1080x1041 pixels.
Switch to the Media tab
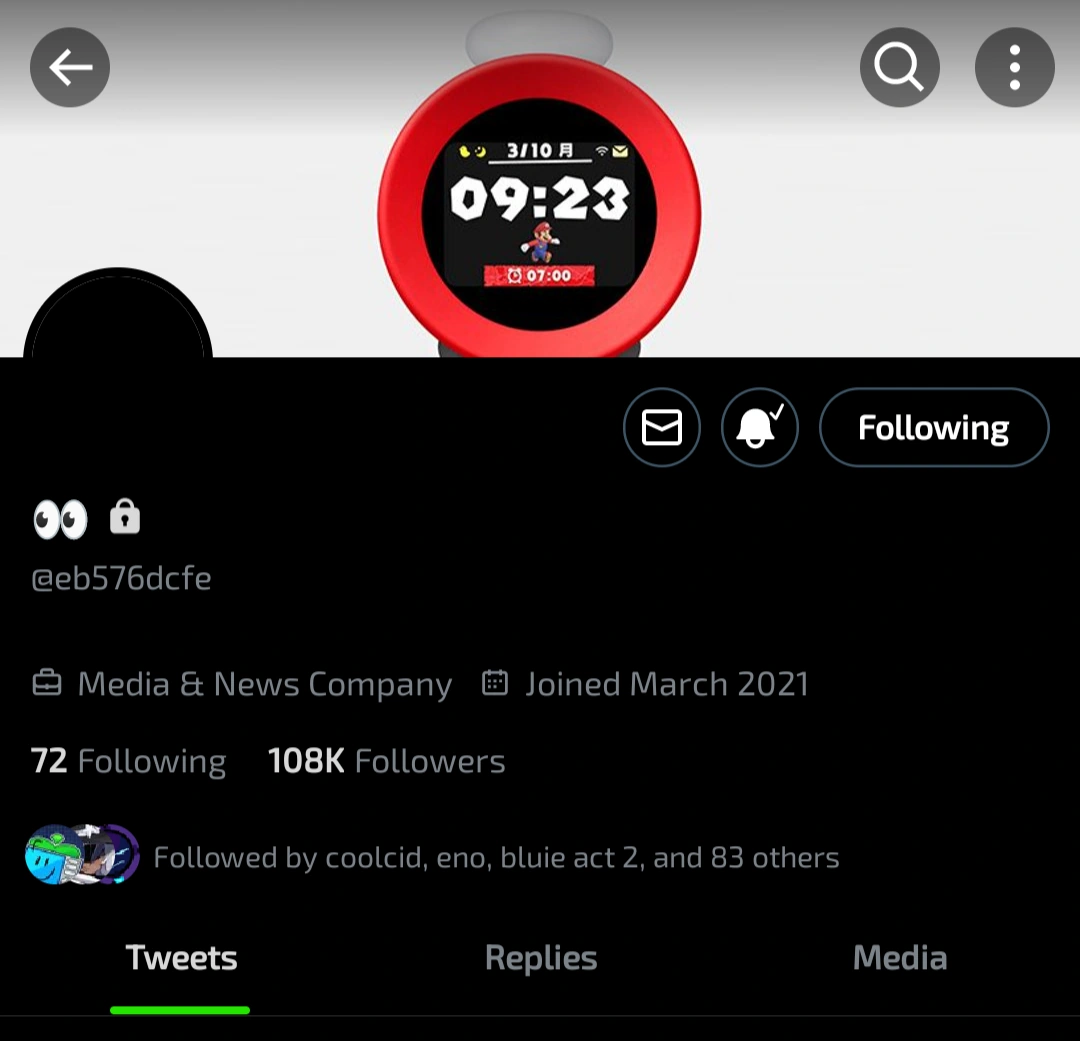tap(899, 958)
